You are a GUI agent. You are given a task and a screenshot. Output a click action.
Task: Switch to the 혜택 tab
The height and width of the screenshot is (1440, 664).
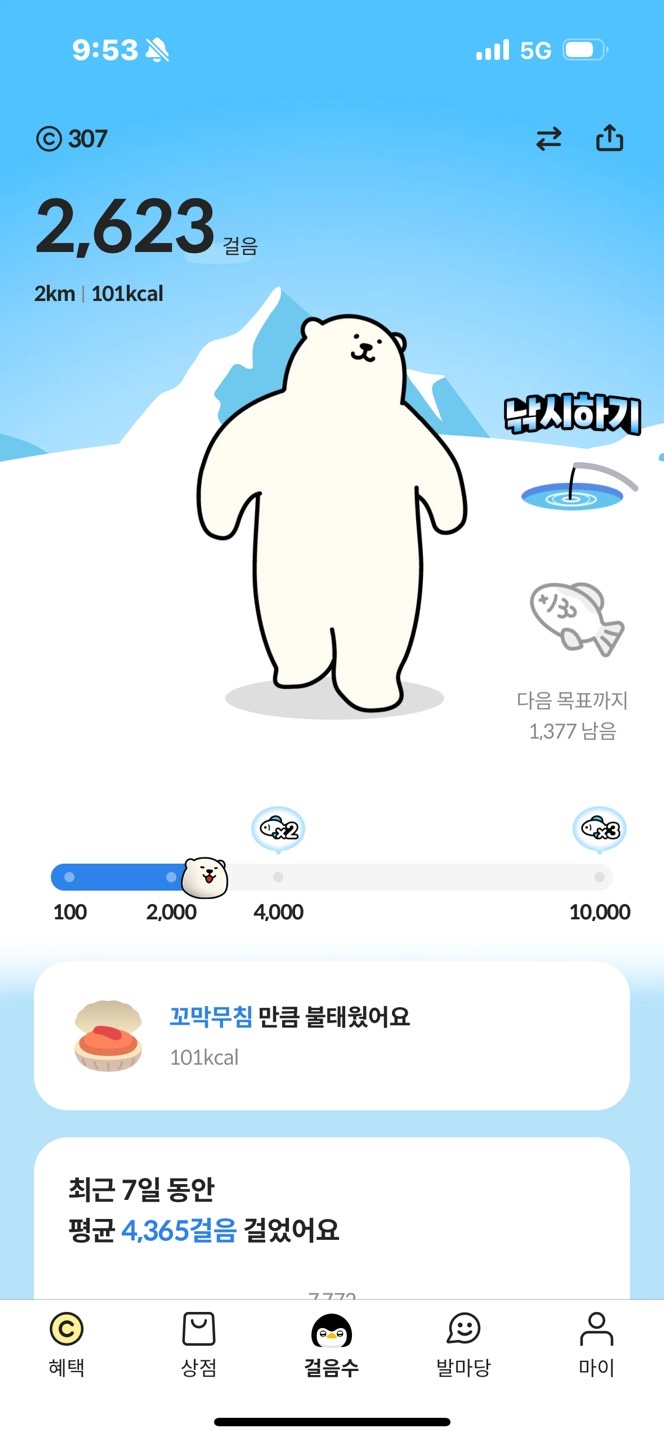tap(66, 1345)
